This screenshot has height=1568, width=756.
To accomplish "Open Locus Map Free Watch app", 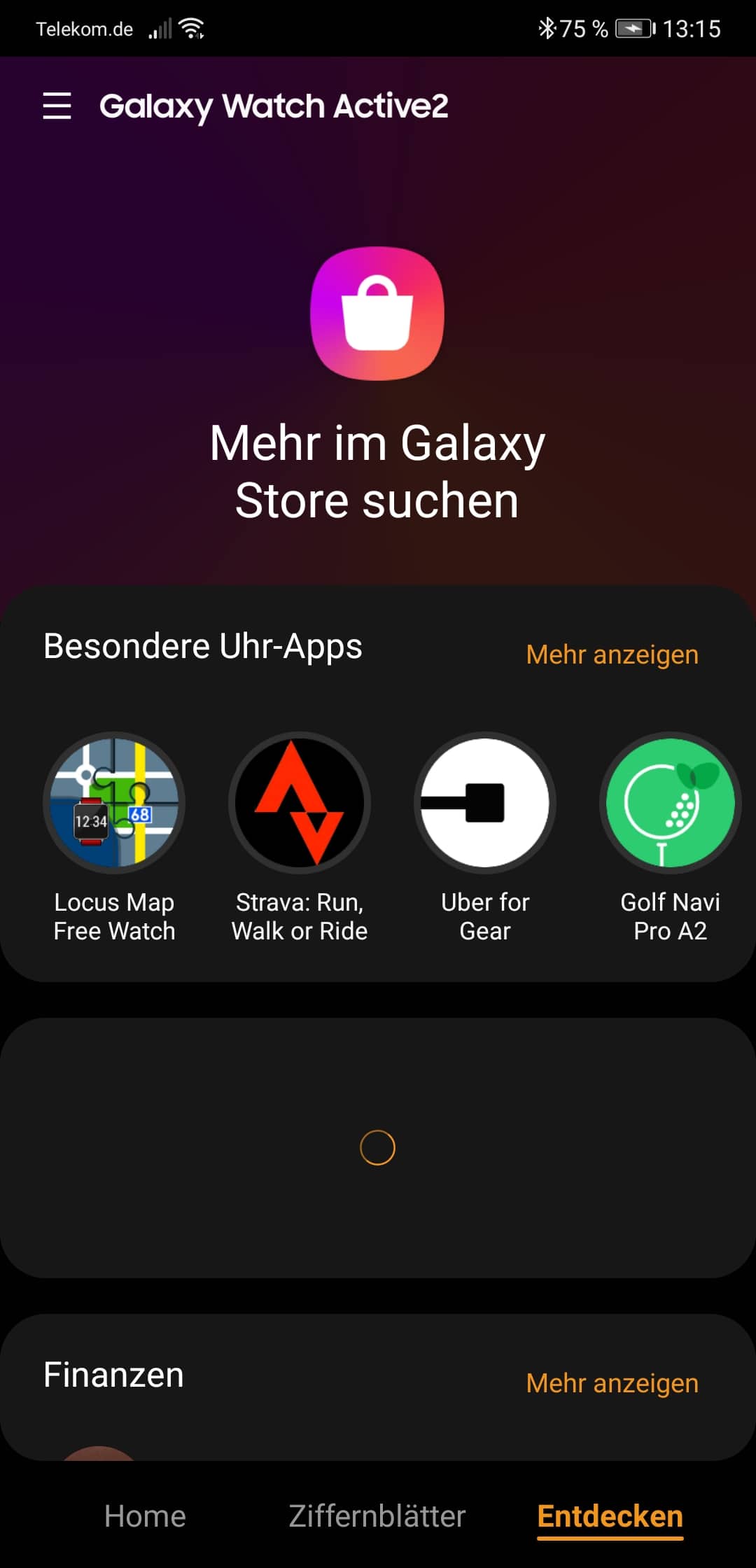I will tap(114, 803).
